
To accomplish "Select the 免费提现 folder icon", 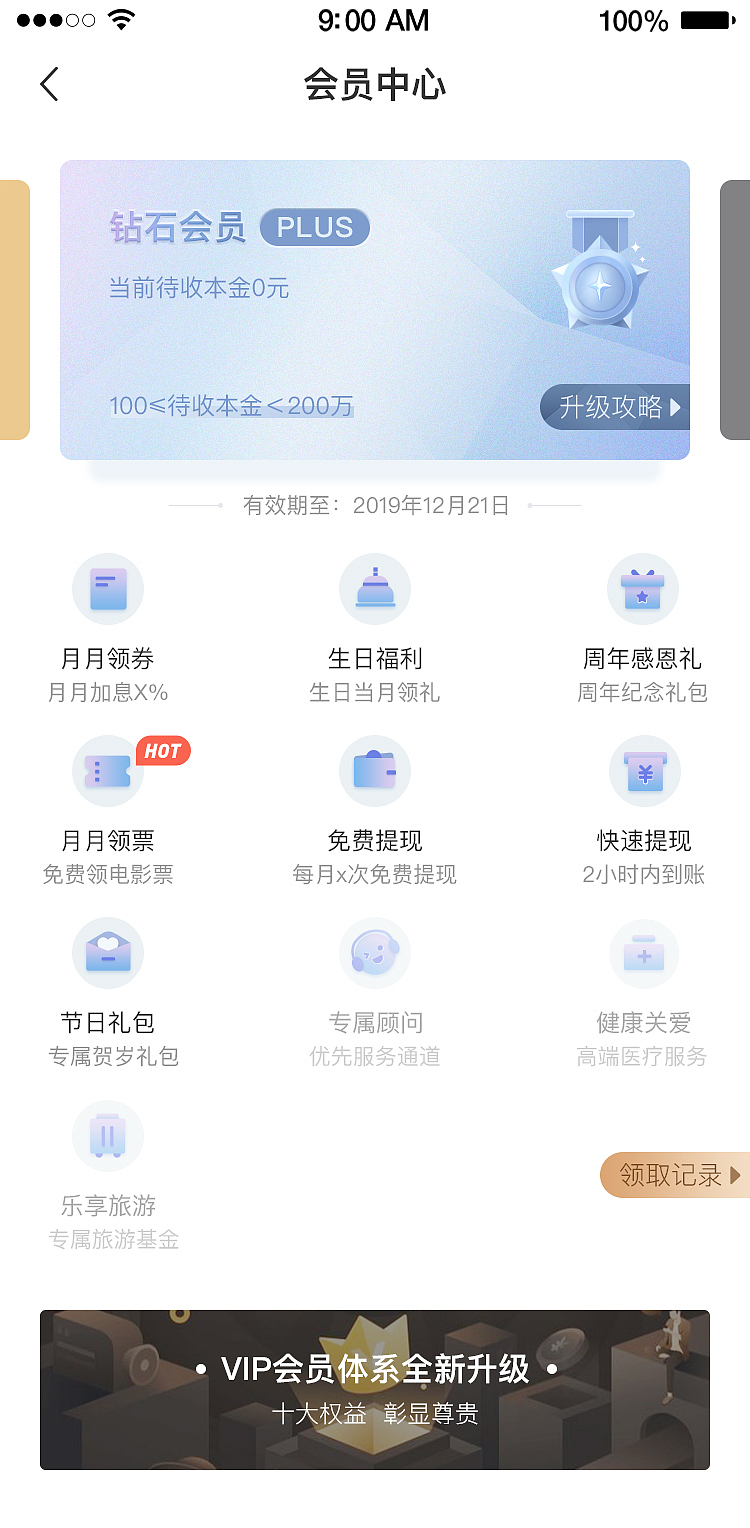I will [x=374, y=771].
